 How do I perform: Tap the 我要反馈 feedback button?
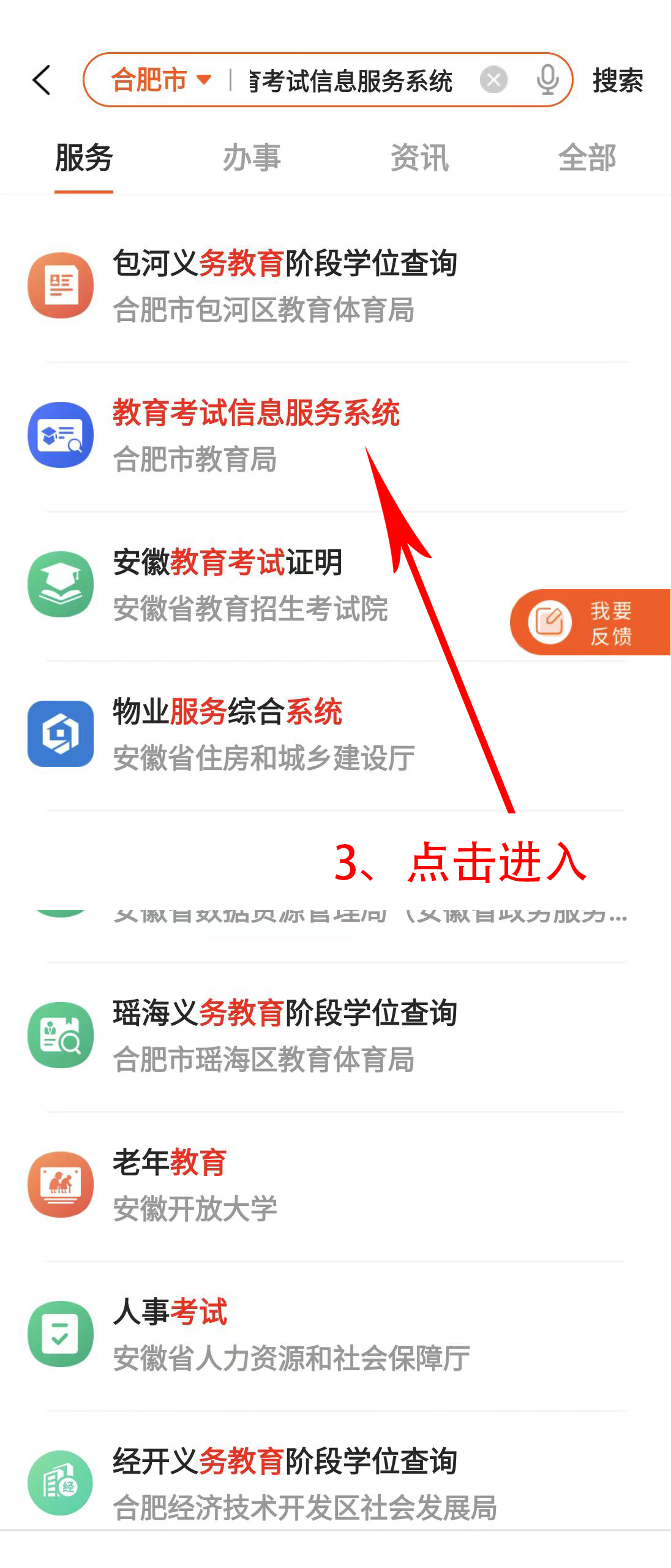tap(591, 623)
